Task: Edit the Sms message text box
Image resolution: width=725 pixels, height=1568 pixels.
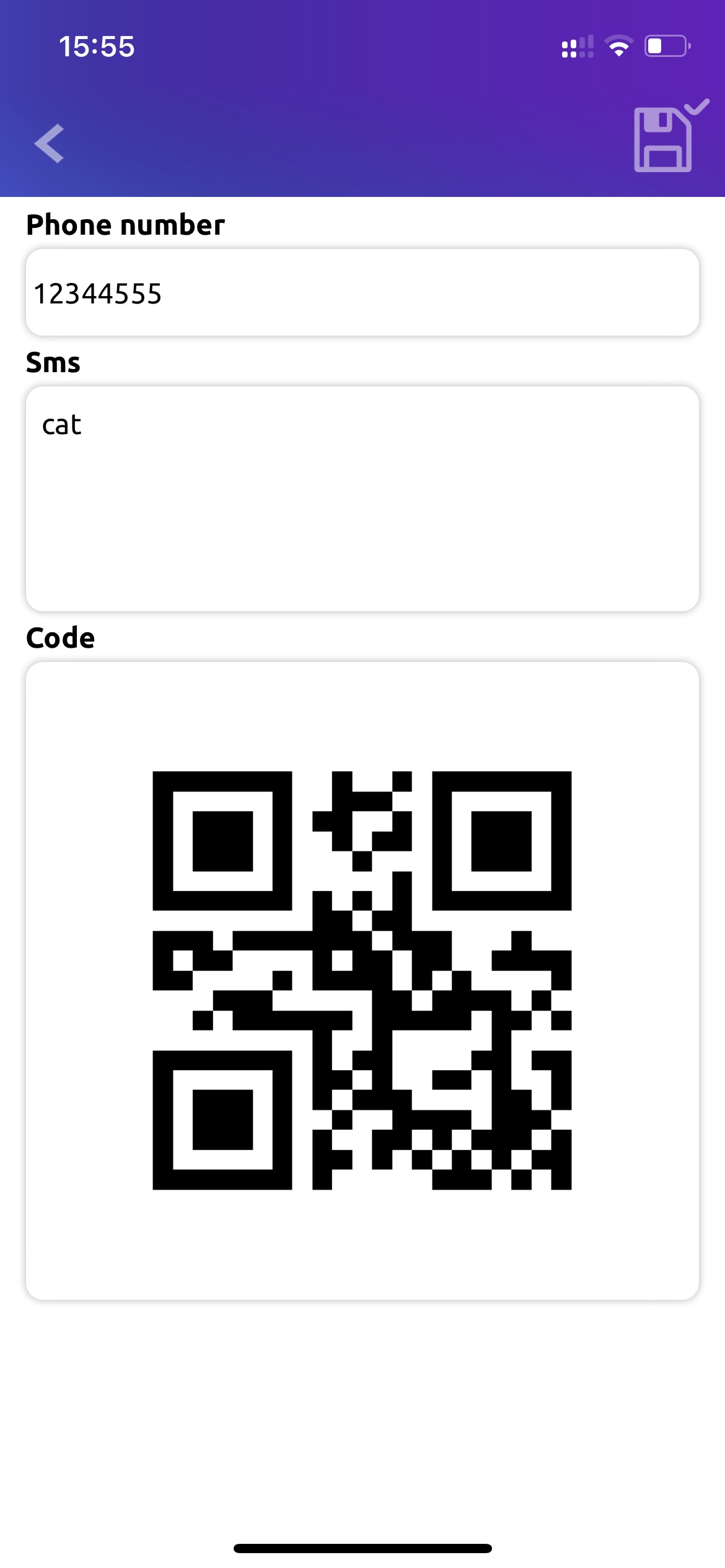Action: [362, 499]
